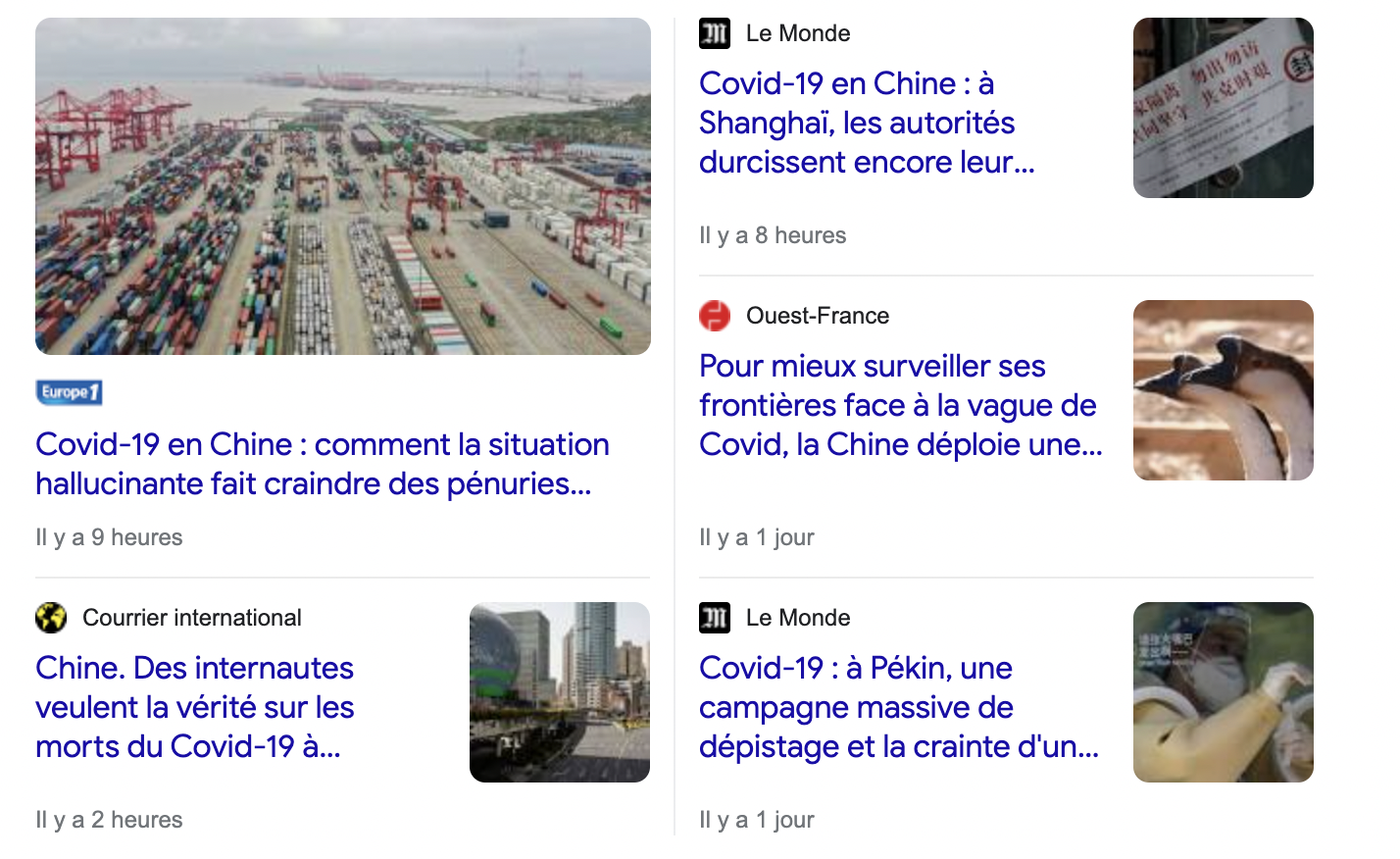Open Ouest-France article about China's borders
Viewport: 1400px width, 859px height.
(900, 405)
